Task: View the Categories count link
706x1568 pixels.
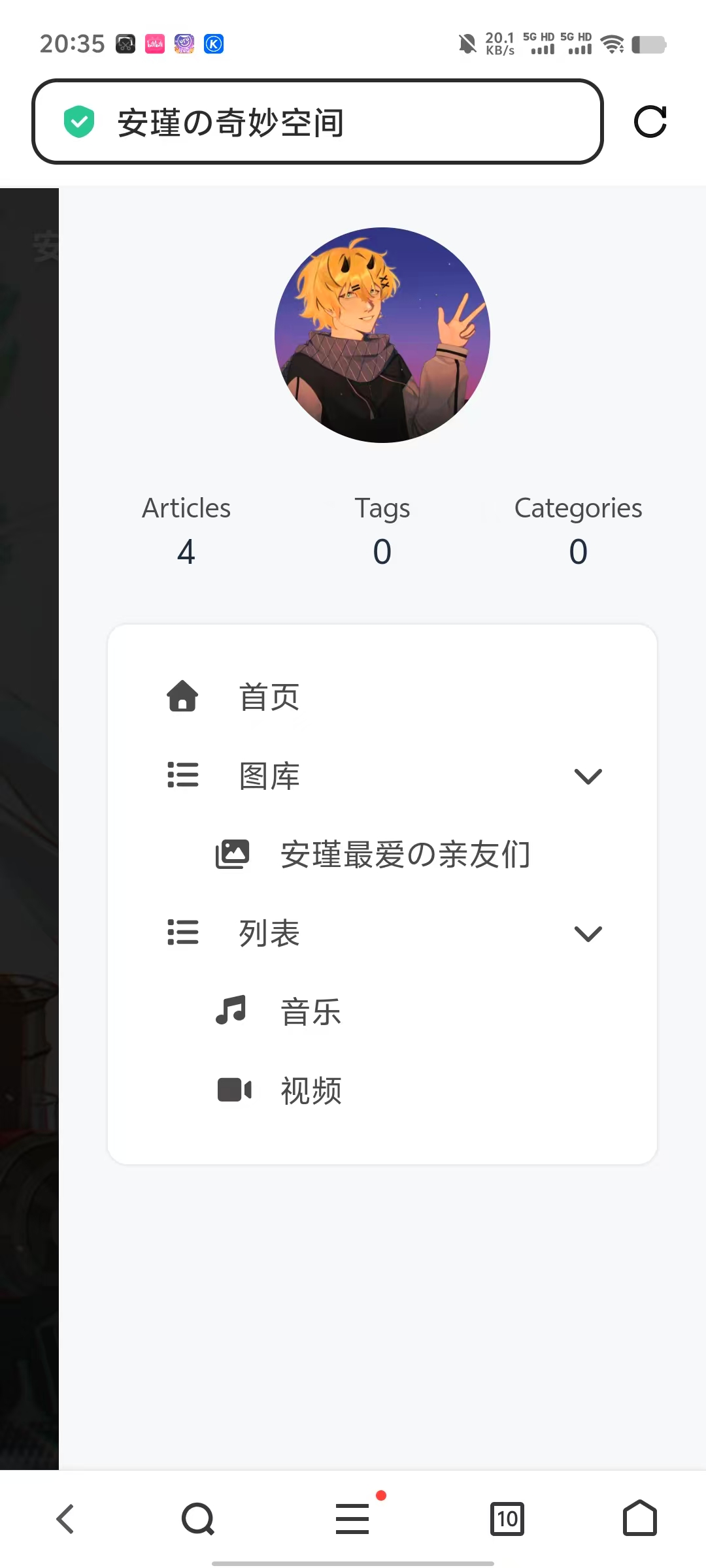Action: 579,531
